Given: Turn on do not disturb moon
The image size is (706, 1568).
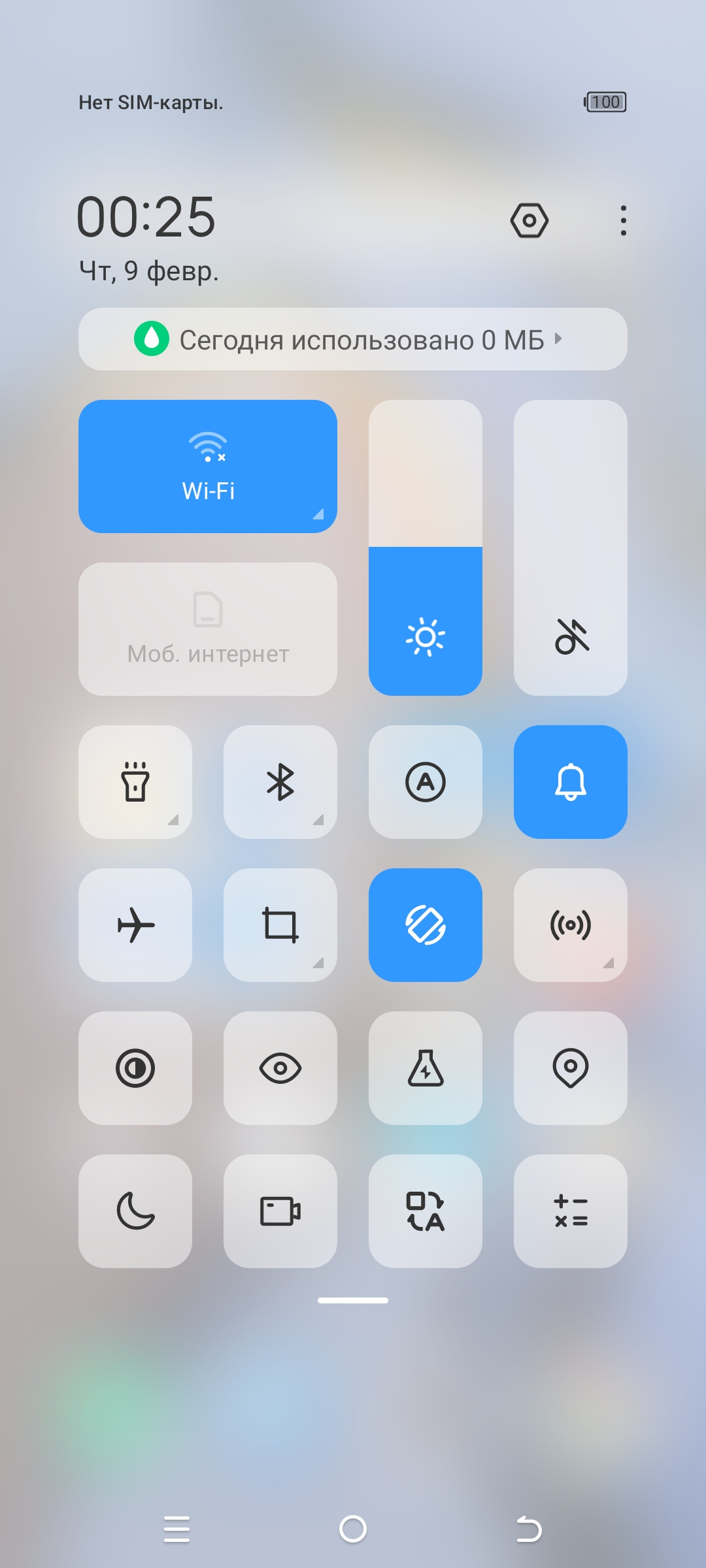Looking at the screenshot, I should (x=135, y=1211).
